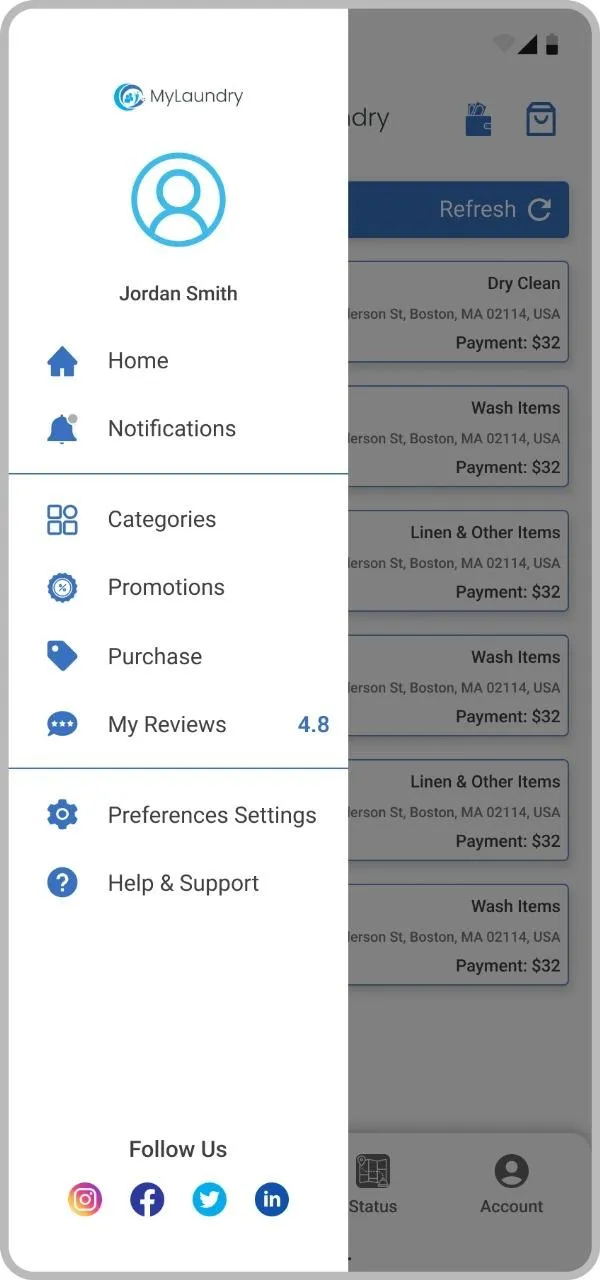Image resolution: width=600 pixels, height=1280 pixels.
Task: Switch to the Status tab
Action: click(372, 1185)
